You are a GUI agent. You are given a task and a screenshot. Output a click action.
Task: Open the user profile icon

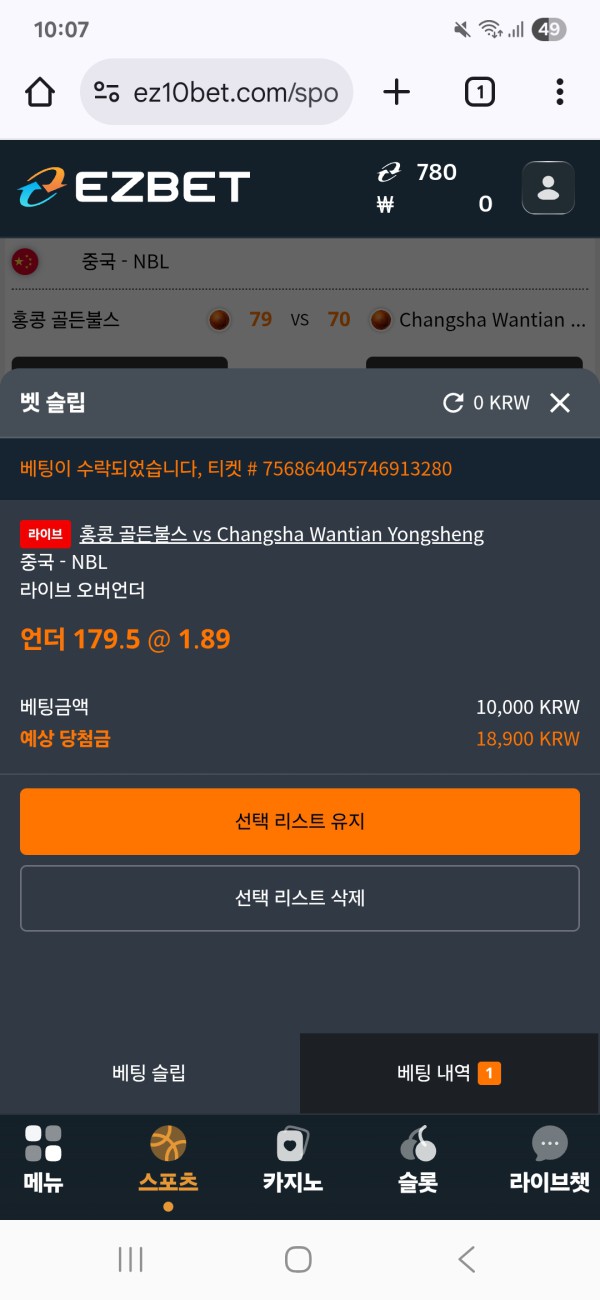click(x=548, y=188)
